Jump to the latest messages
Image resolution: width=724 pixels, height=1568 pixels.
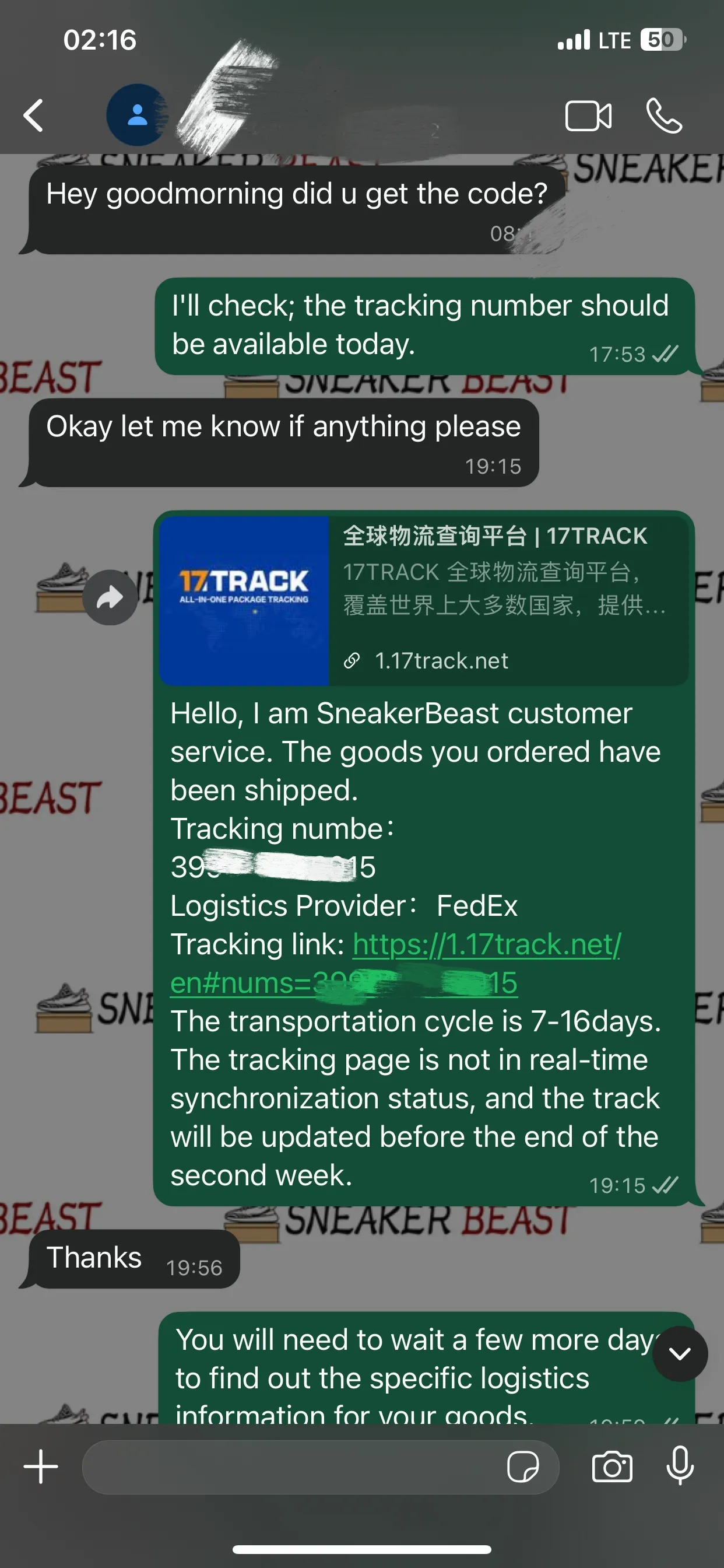(680, 1353)
